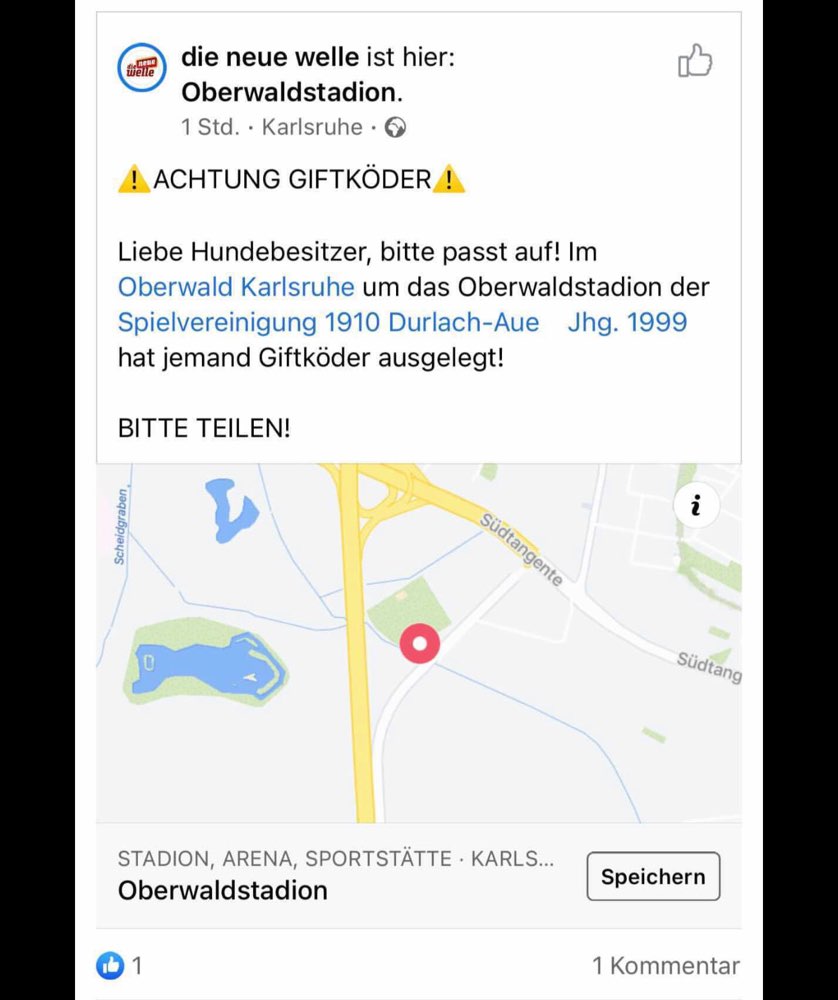Tap the warning triangle emoji in the headline
The image size is (838, 1000).
pyautogui.click(x=136, y=178)
